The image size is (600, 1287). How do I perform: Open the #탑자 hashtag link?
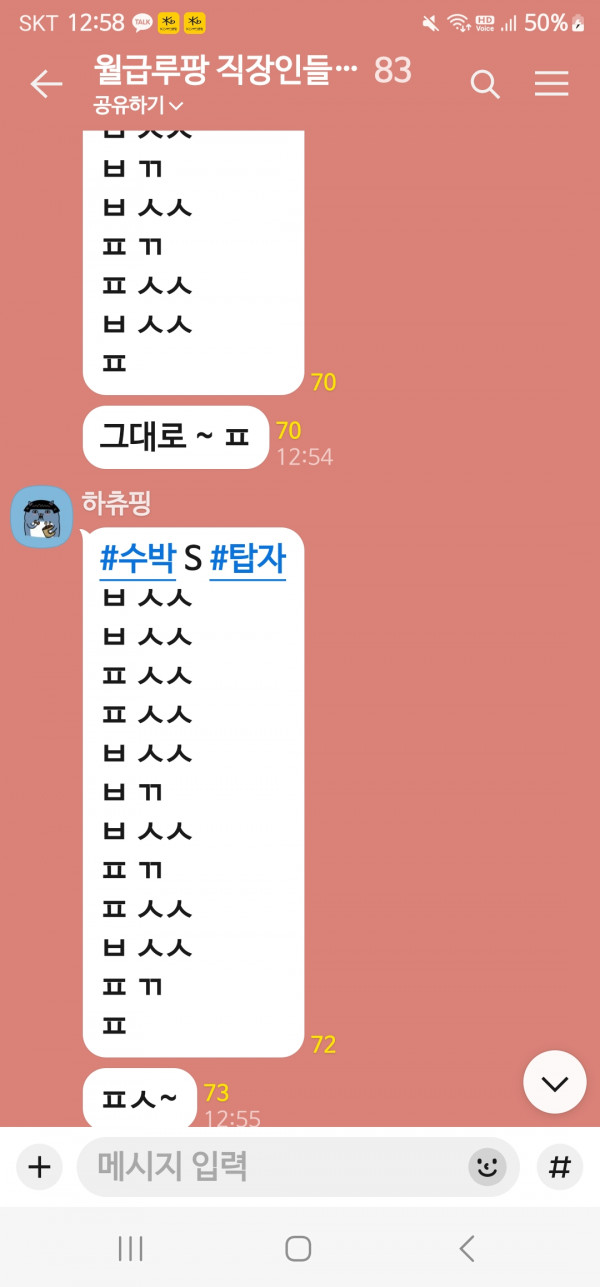(x=247, y=559)
